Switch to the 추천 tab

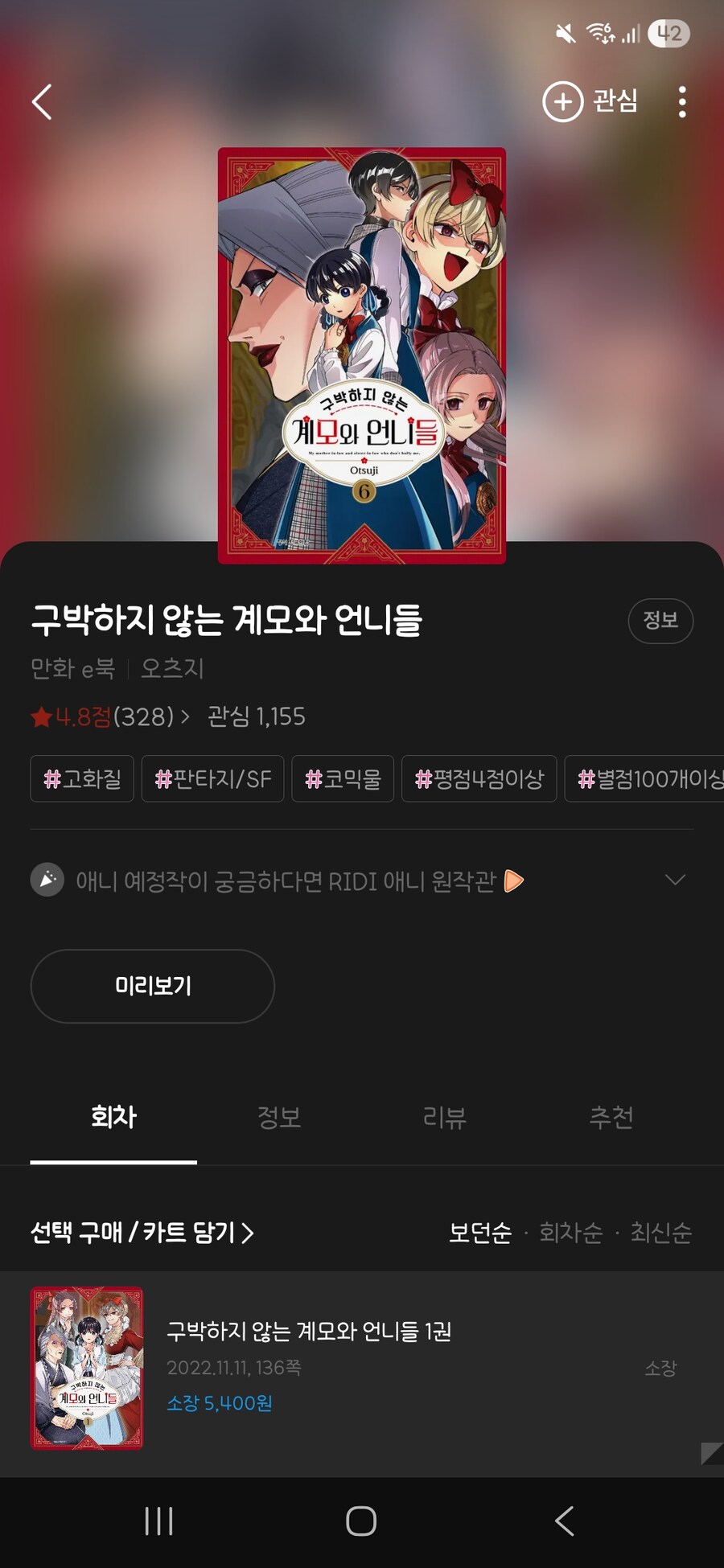611,1117
